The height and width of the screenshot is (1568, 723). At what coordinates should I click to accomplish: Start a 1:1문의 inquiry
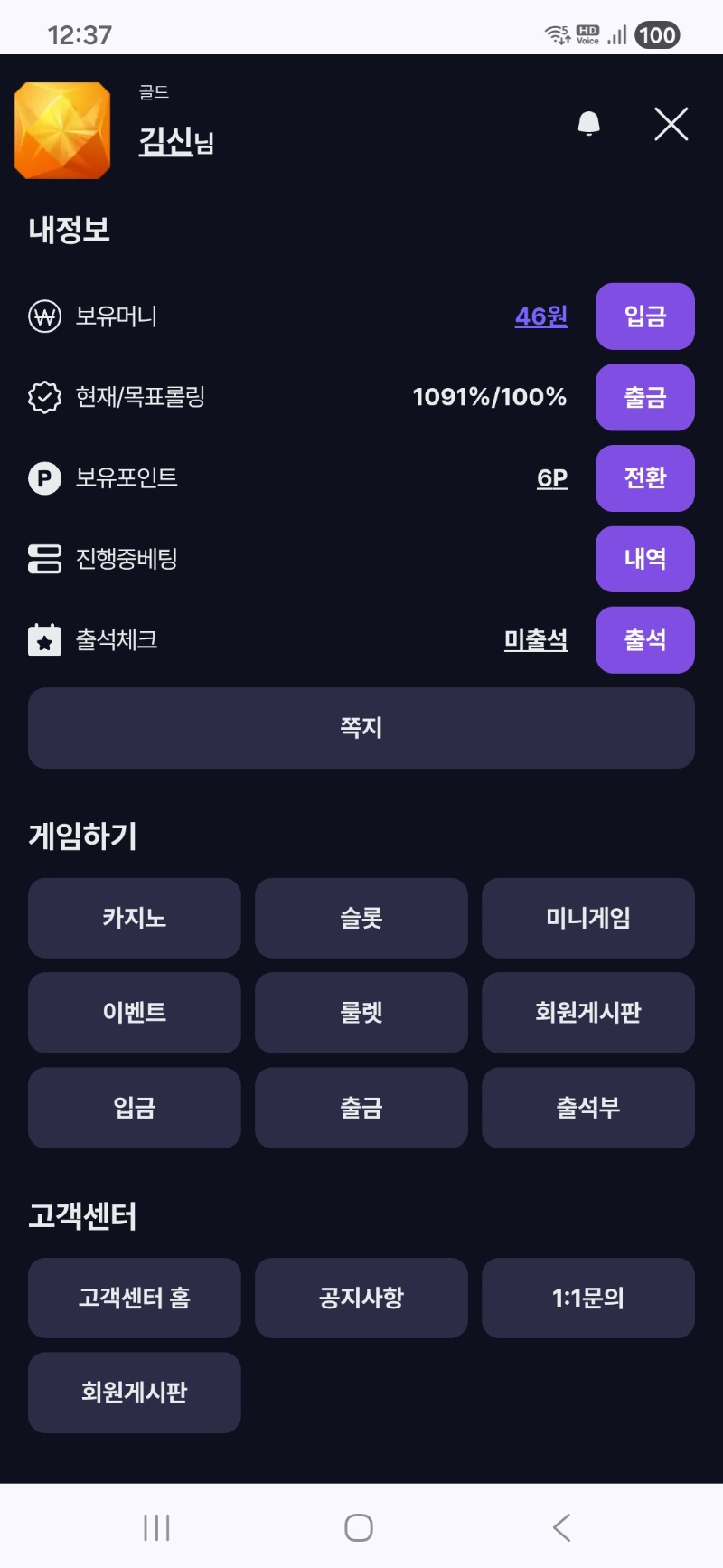click(x=587, y=1298)
